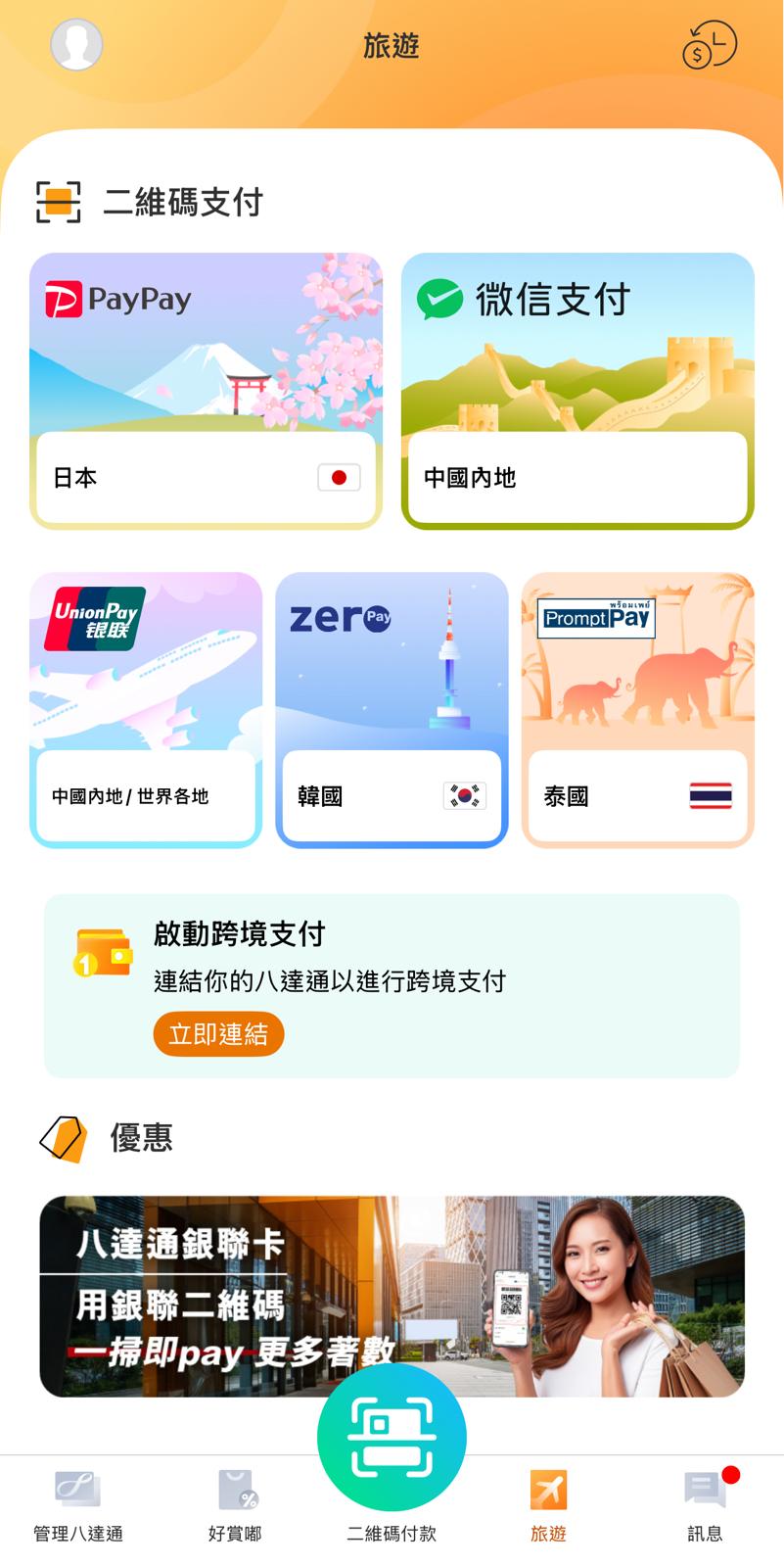The width and height of the screenshot is (784, 1566).
Task: Tap the 立即連結 button
Action: pyautogui.click(x=218, y=1034)
